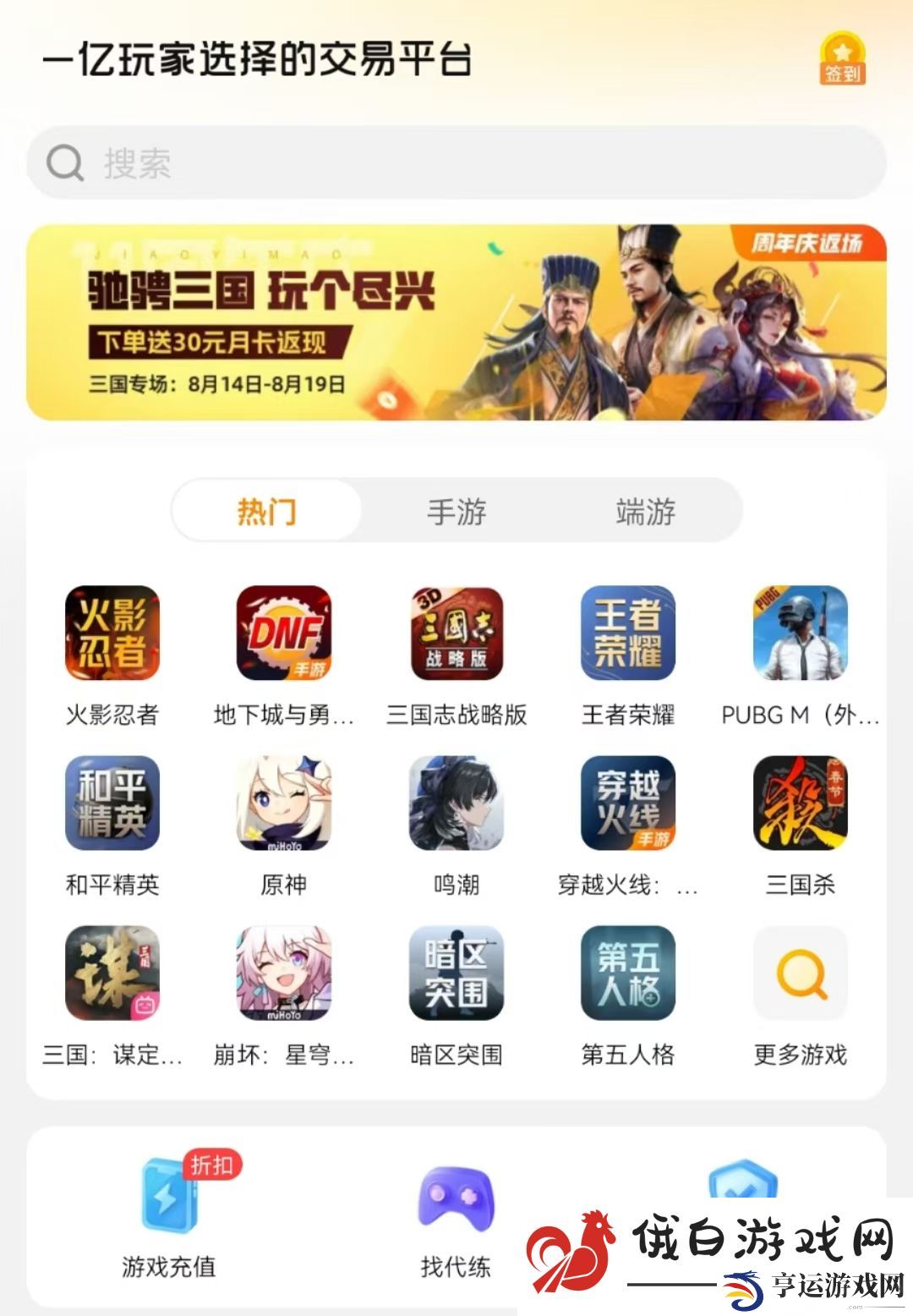Select 和平精英 game
The width and height of the screenshot is (913, 1316).
point(112,803)
